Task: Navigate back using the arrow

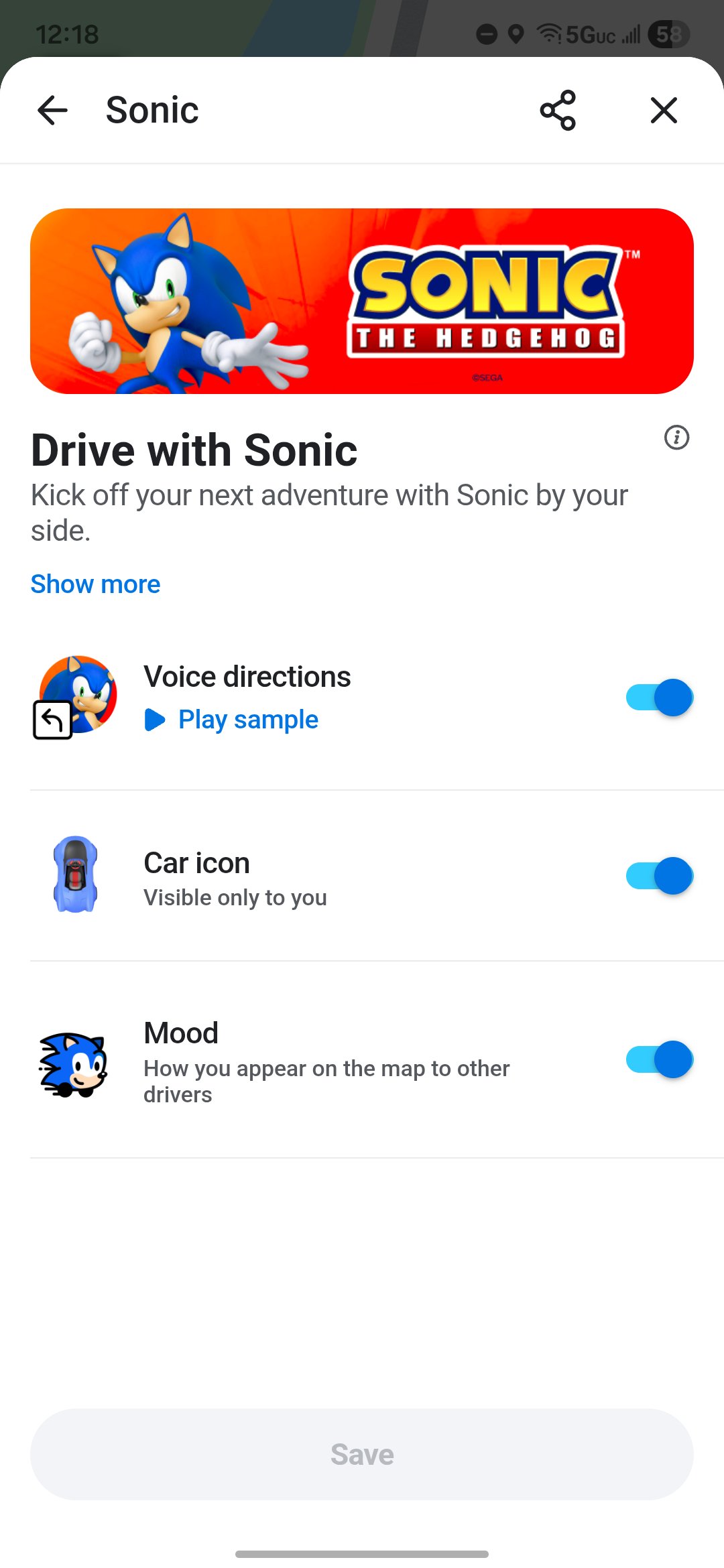Action: (52, 110)
